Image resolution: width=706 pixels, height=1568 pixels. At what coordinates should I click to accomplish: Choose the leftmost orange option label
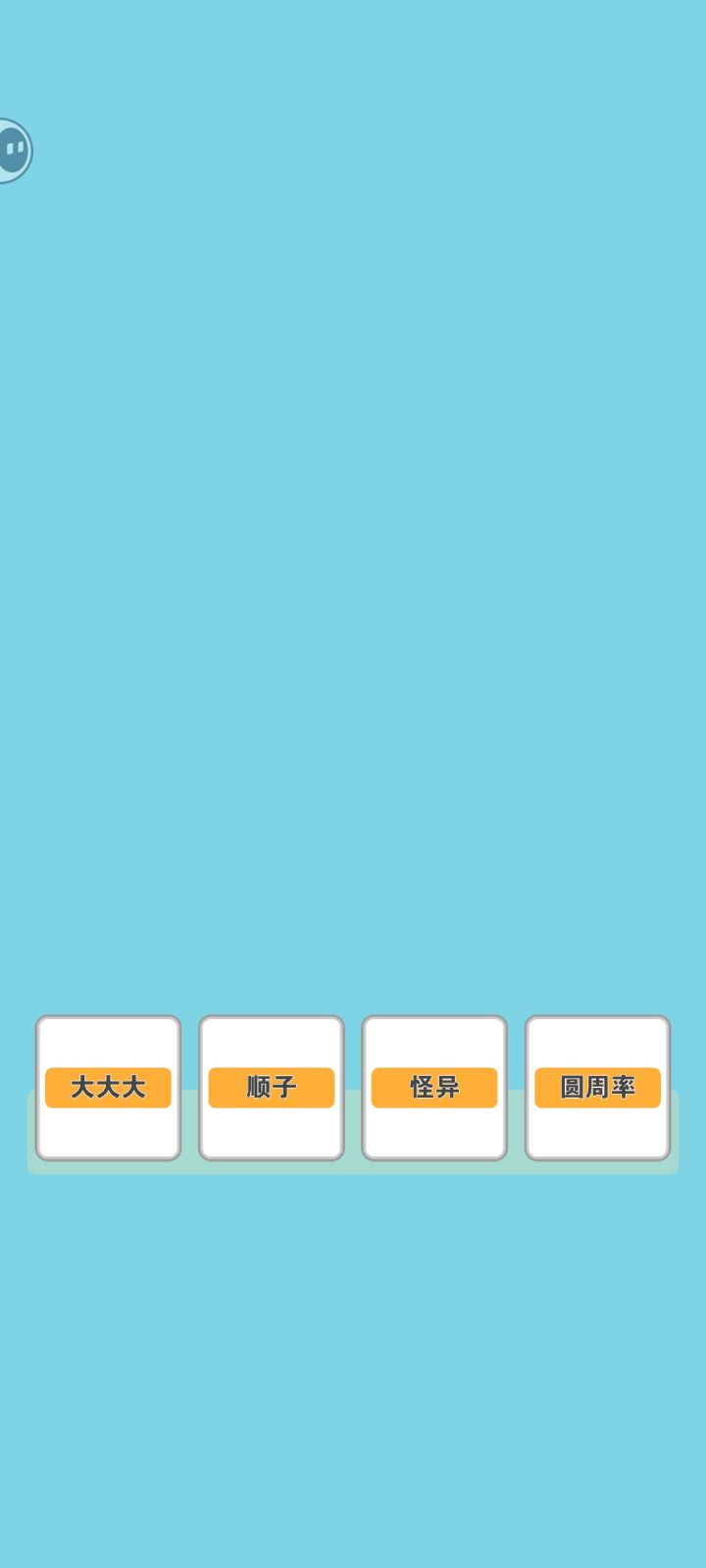(108, 1088)
